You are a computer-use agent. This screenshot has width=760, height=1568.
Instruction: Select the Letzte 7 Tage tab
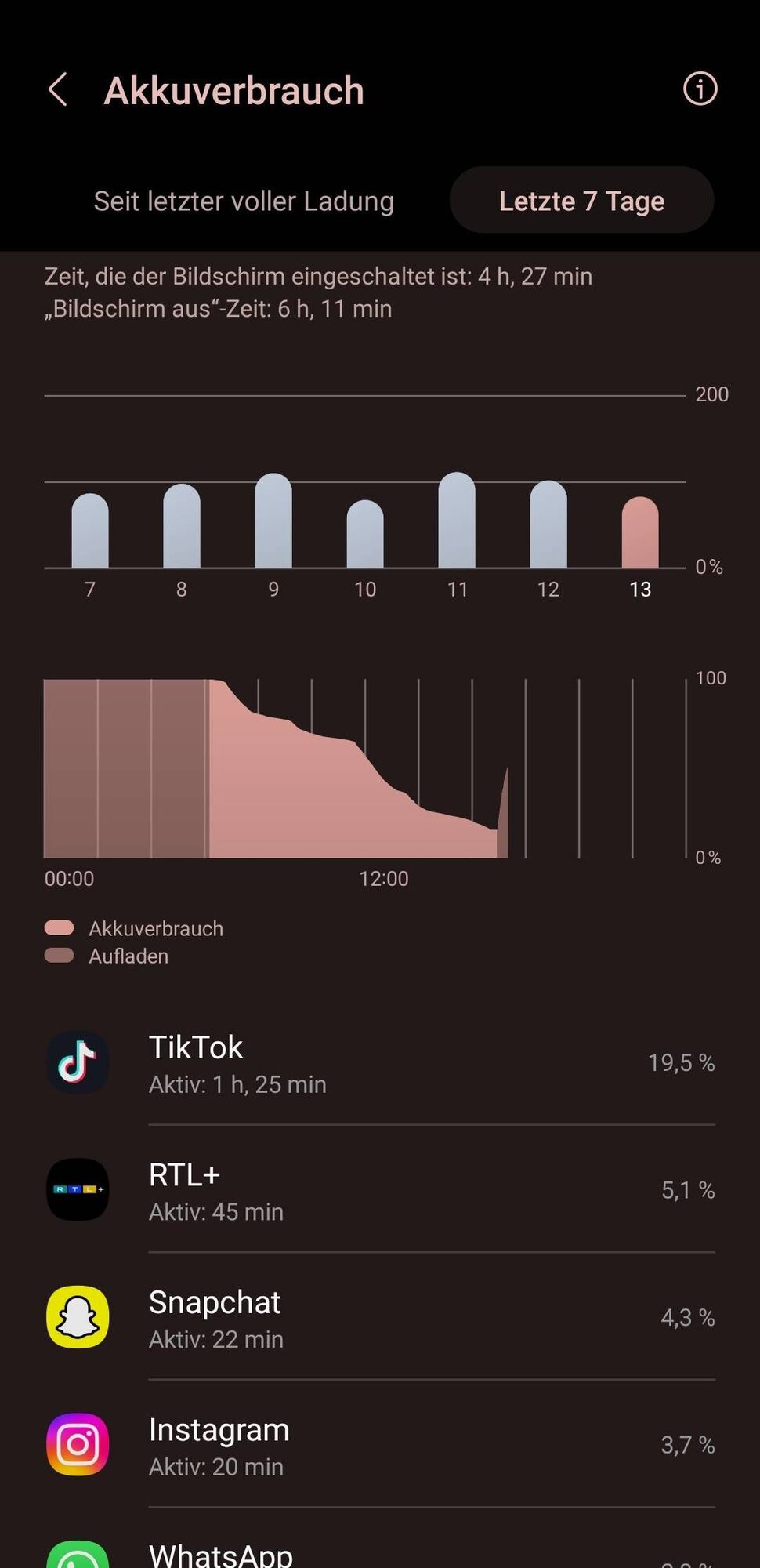click(x=581, y=201)
